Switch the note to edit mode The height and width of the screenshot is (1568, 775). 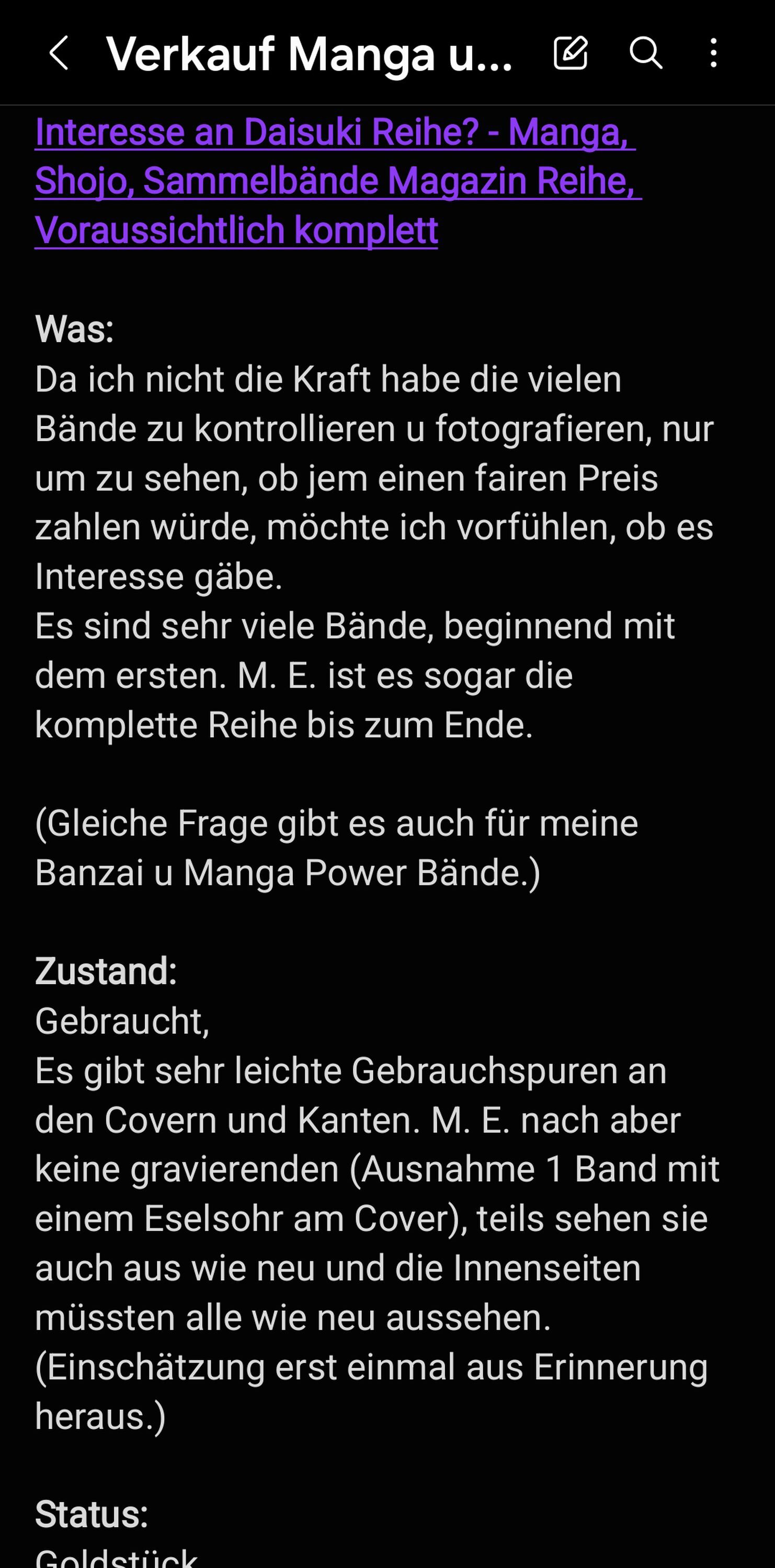click(x=571, y=53)
